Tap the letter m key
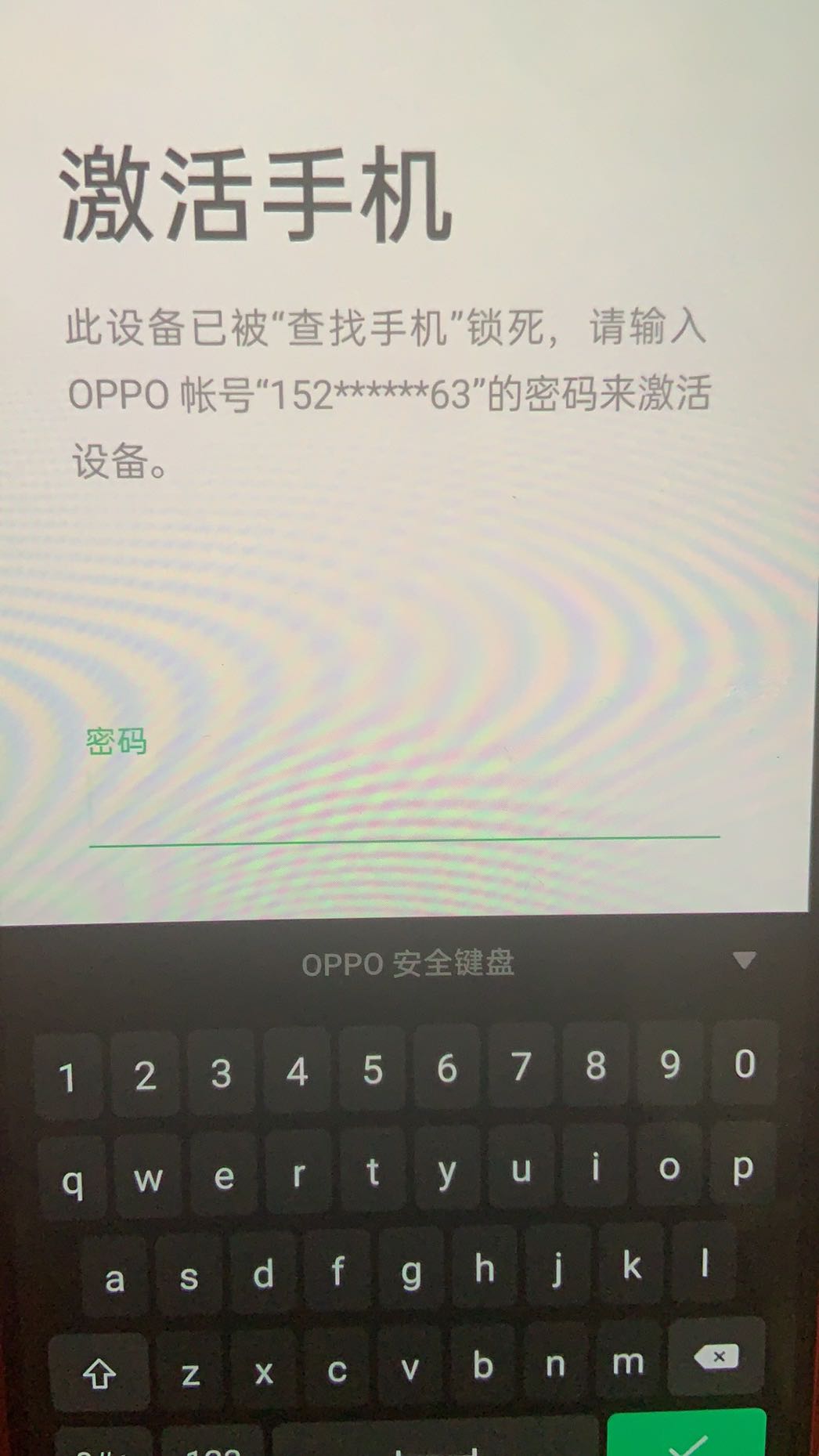This screenshot has width=819, height=1456. (x=628, y=1363)
